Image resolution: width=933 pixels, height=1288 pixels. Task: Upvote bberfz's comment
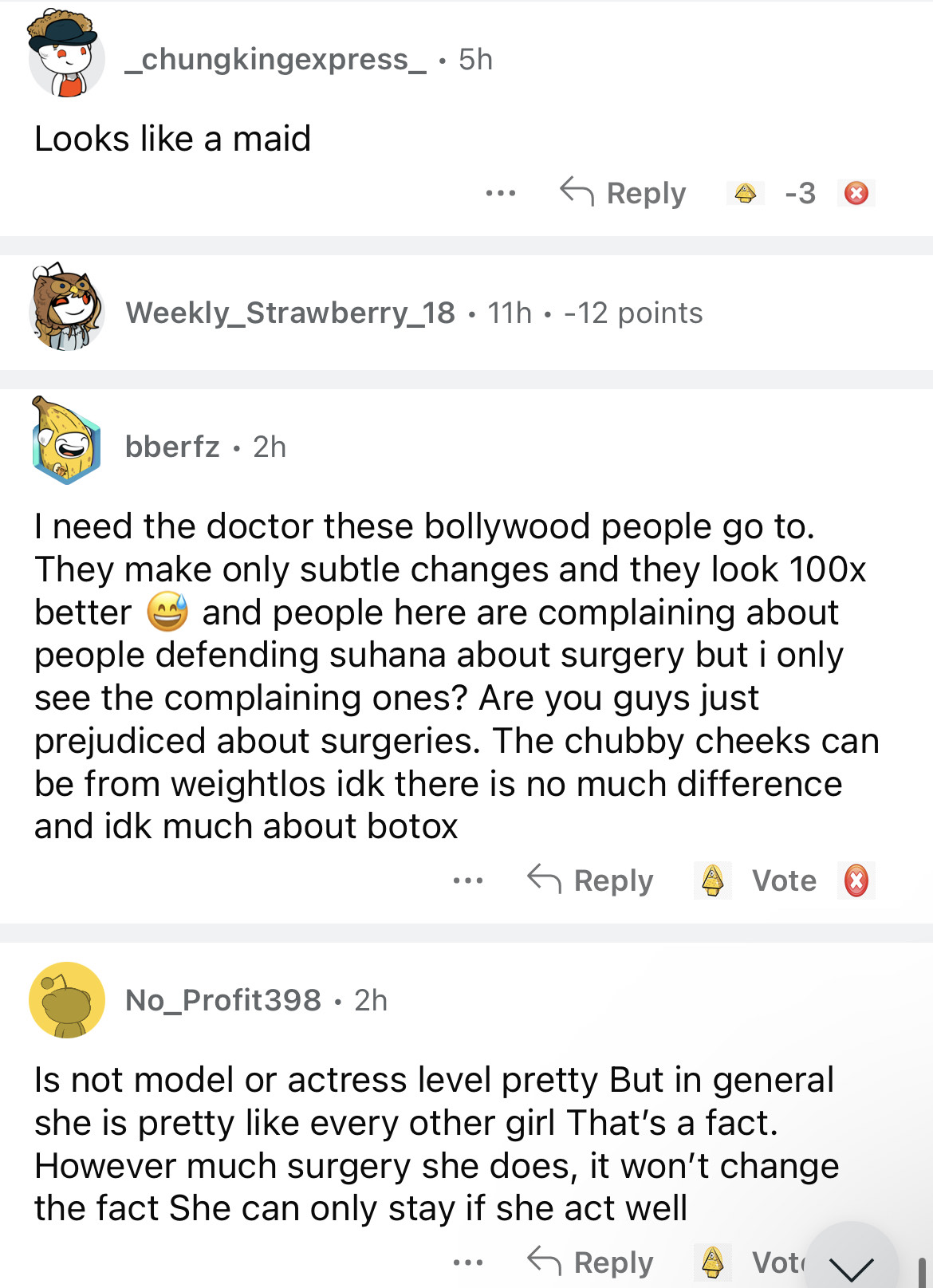click(713, 880)
